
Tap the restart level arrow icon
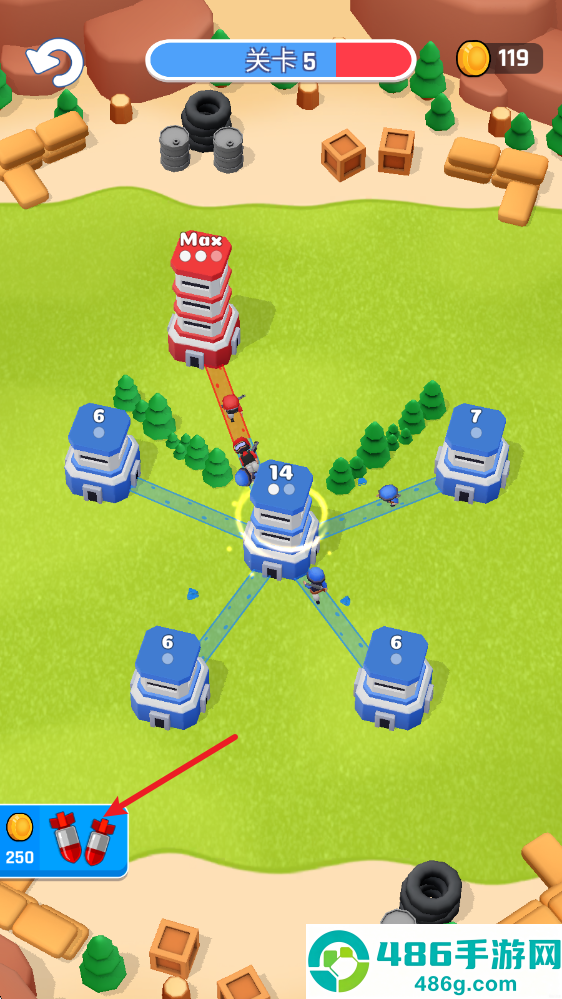[x=55, y=62]
